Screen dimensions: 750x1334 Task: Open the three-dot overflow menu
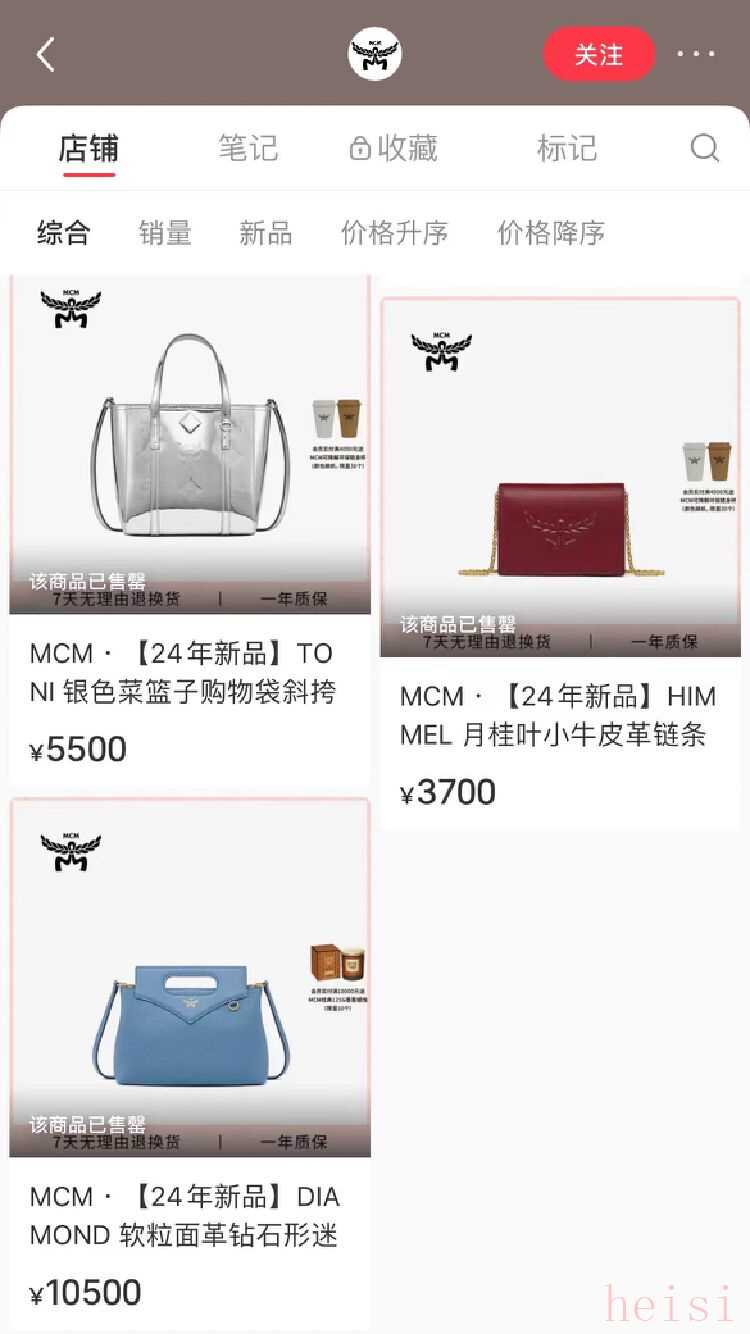(696, 54)
